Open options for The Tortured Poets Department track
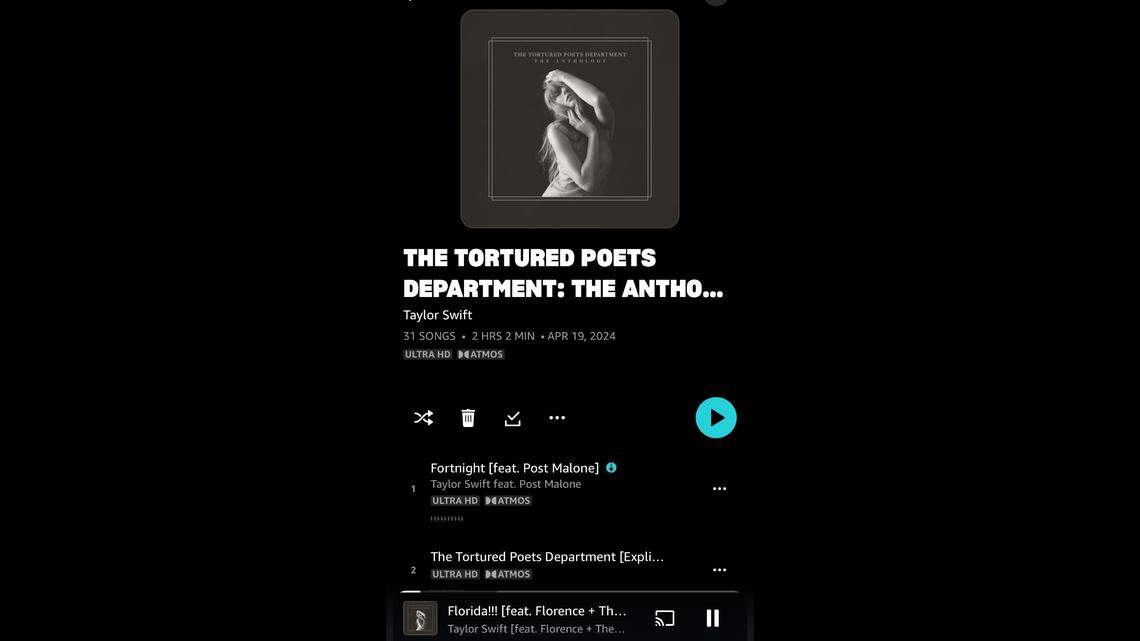This screenshot has height=641, width=1140. (719, 570)
